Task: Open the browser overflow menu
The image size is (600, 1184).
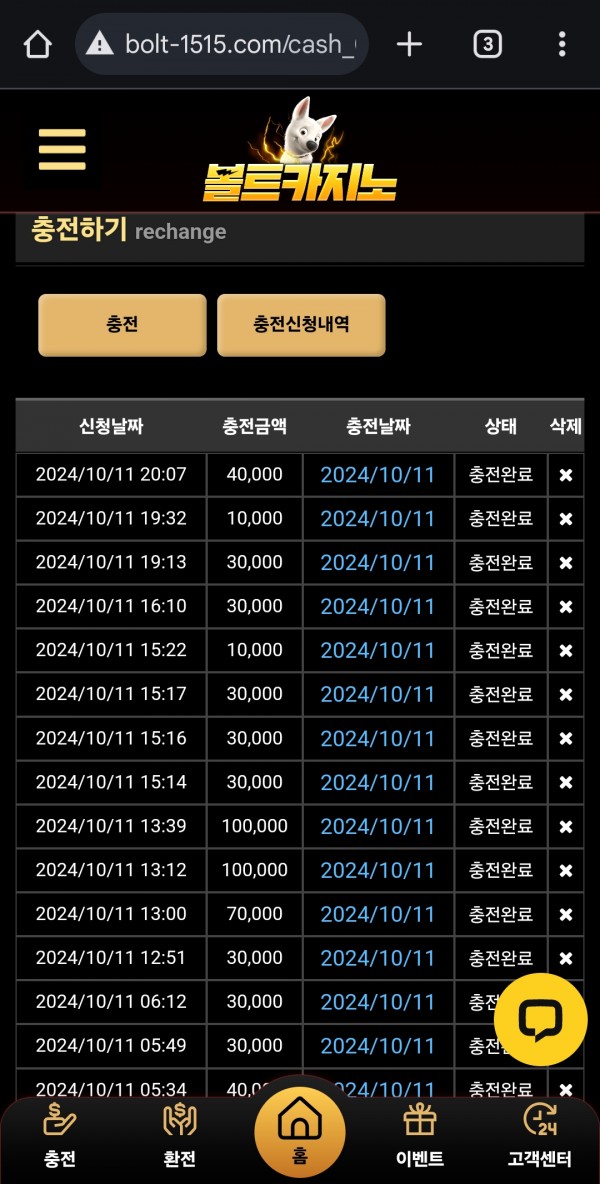Action: click(562, 45)
